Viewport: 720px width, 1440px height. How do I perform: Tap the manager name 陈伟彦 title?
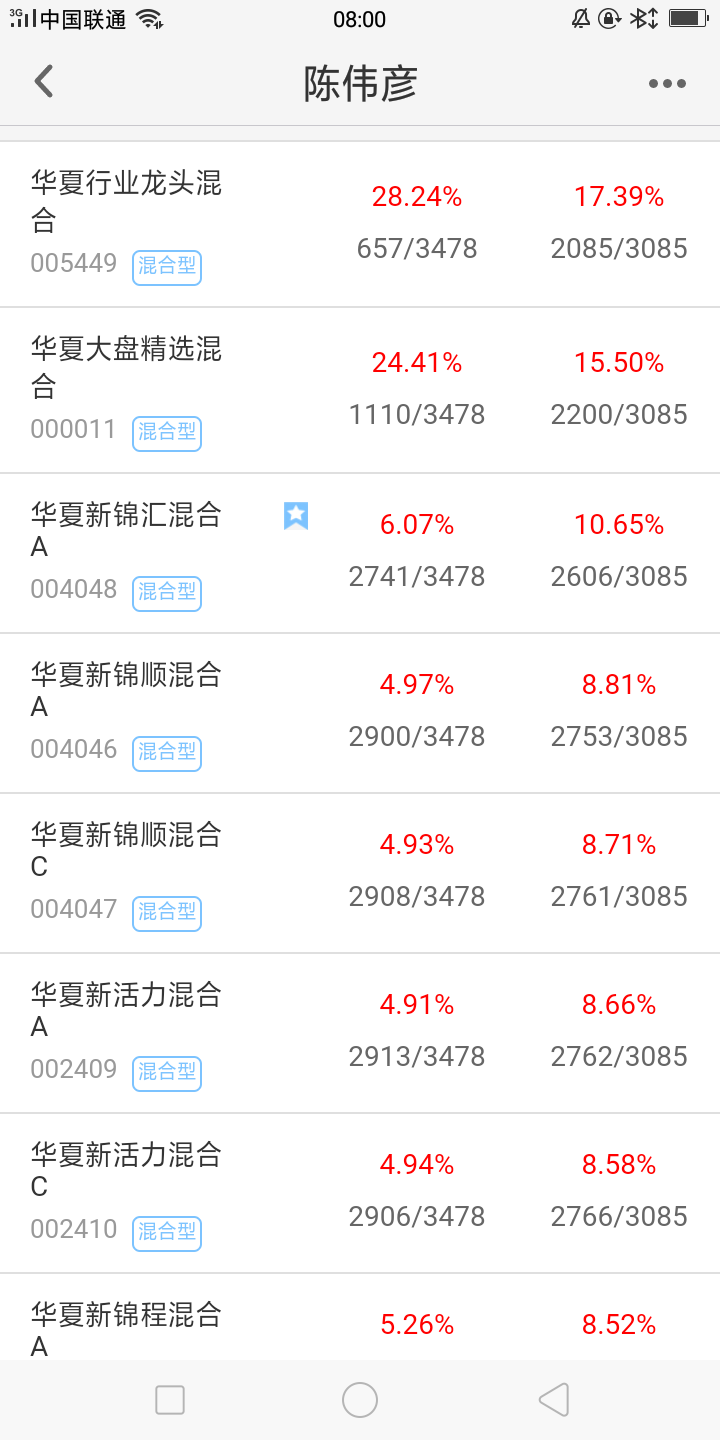(360, 83)
